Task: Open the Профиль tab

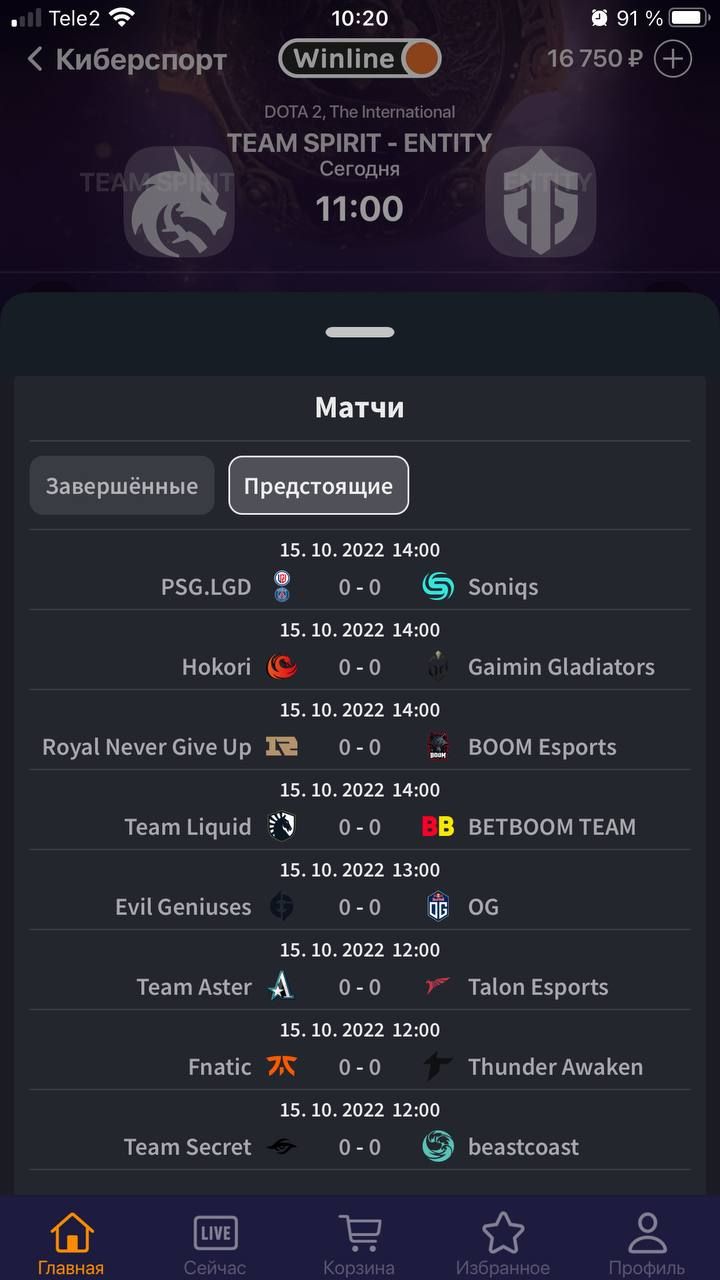Action: tap(647, 1244)
